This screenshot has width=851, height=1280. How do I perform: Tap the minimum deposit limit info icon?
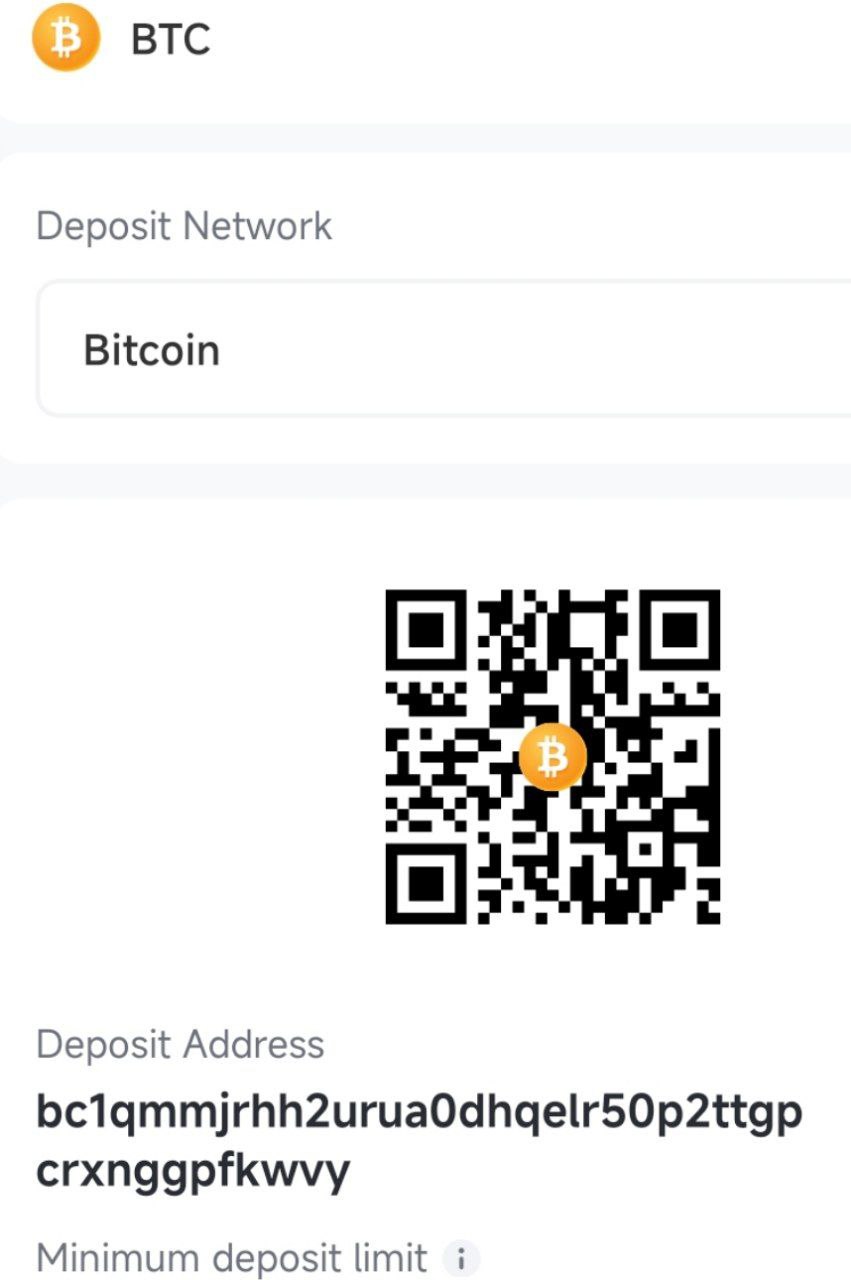point(460,1258)
